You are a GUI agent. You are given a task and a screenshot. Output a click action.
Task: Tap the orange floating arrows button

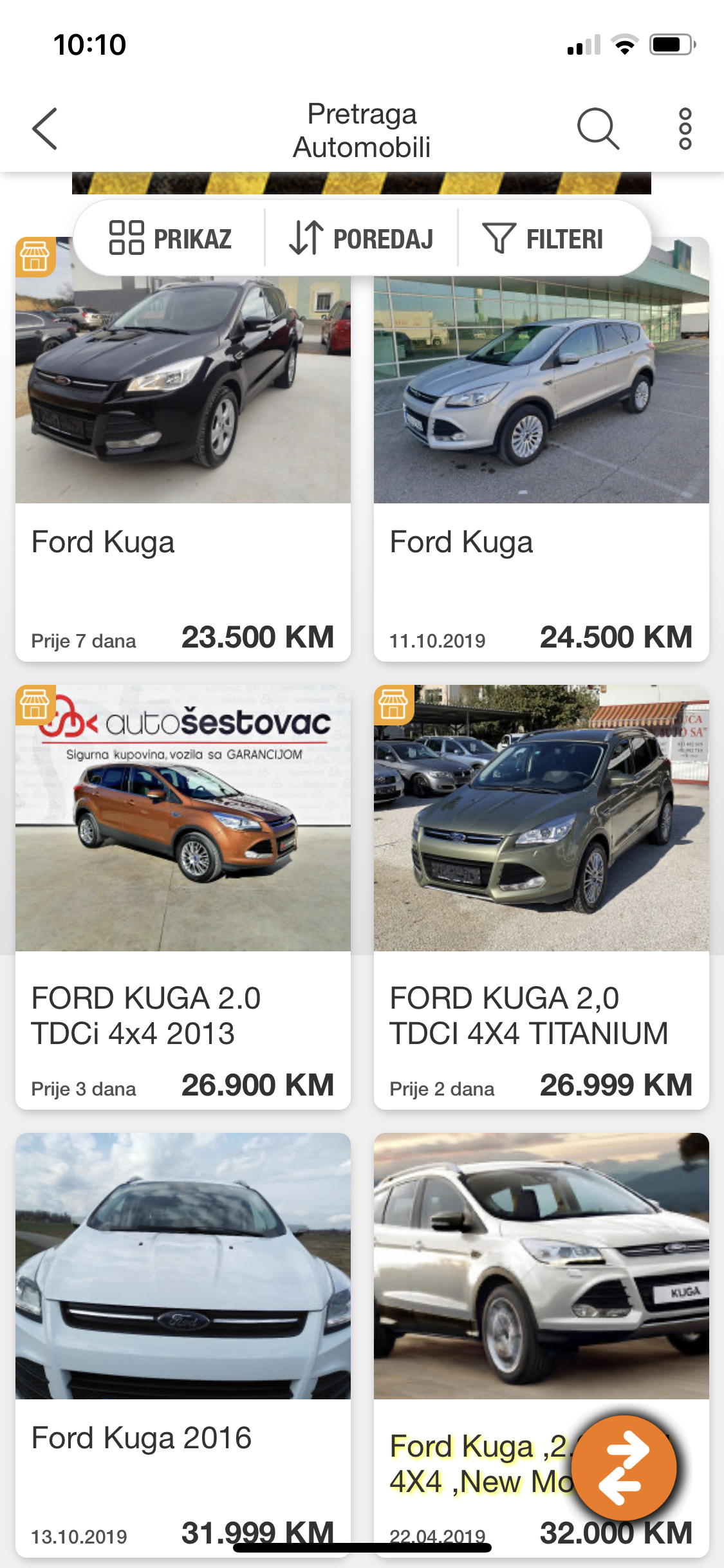coord(624,1468)
